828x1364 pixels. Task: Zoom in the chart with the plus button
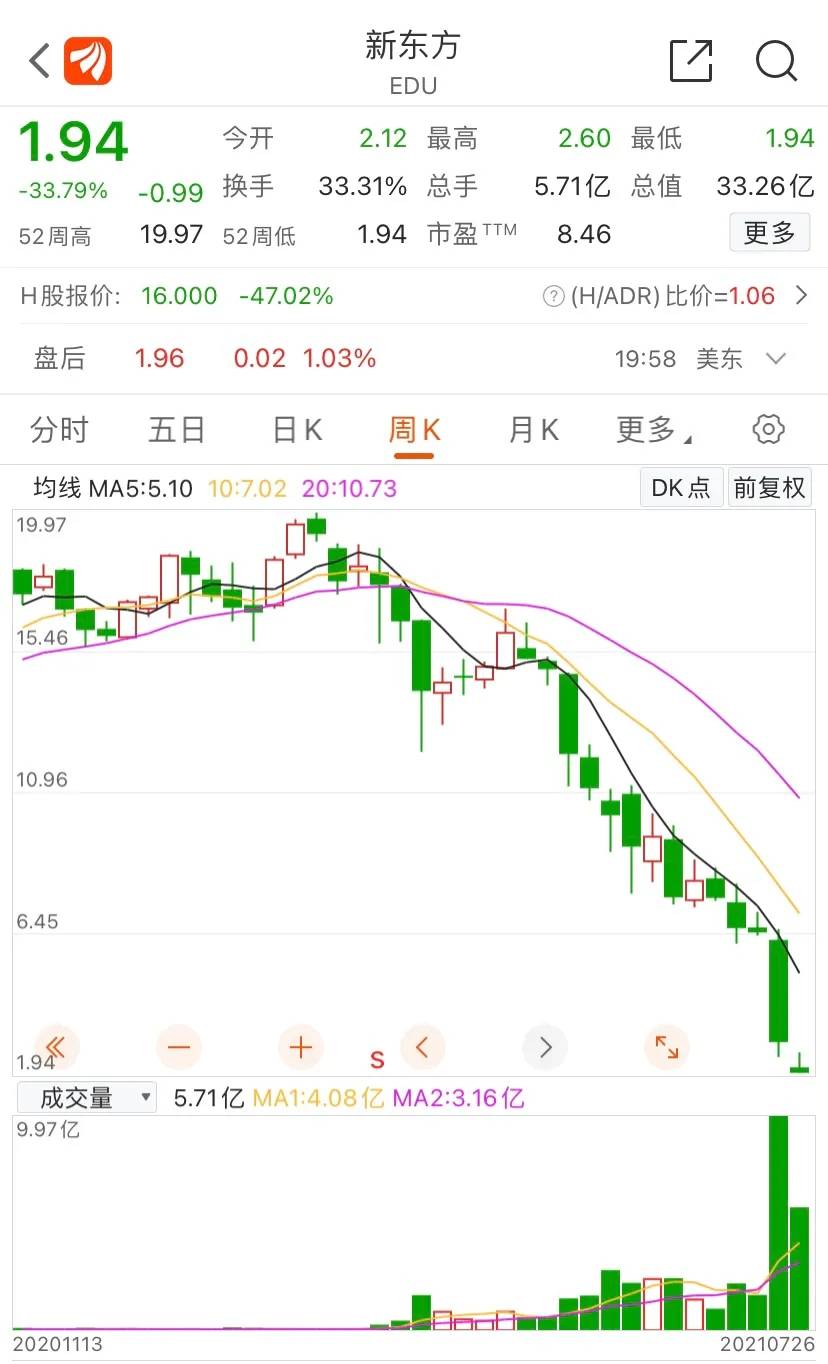click(x=301, y=1048)
